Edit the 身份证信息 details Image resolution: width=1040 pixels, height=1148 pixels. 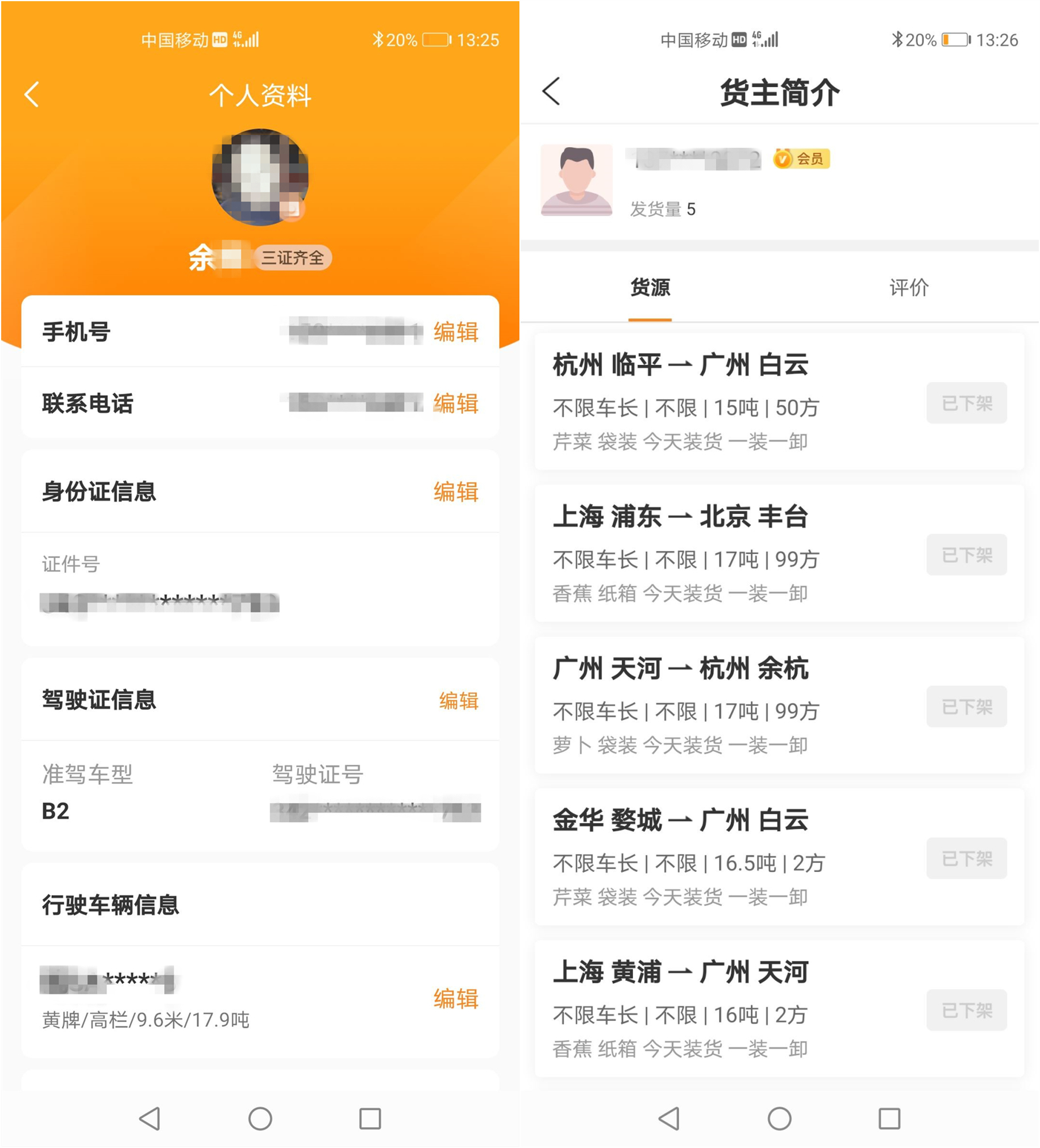[456, 492]
